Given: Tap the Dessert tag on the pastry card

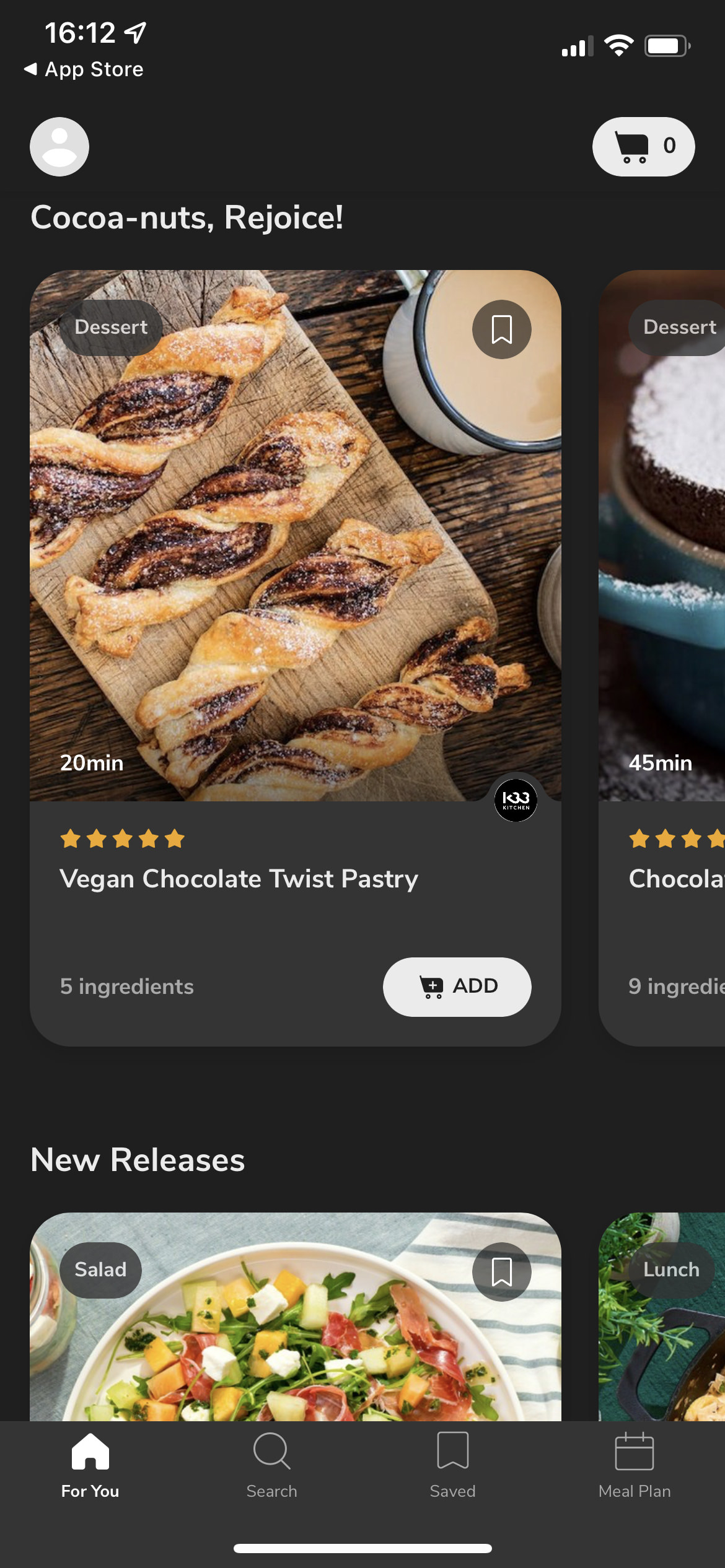Looking at the screenshot, I should 110,327.
